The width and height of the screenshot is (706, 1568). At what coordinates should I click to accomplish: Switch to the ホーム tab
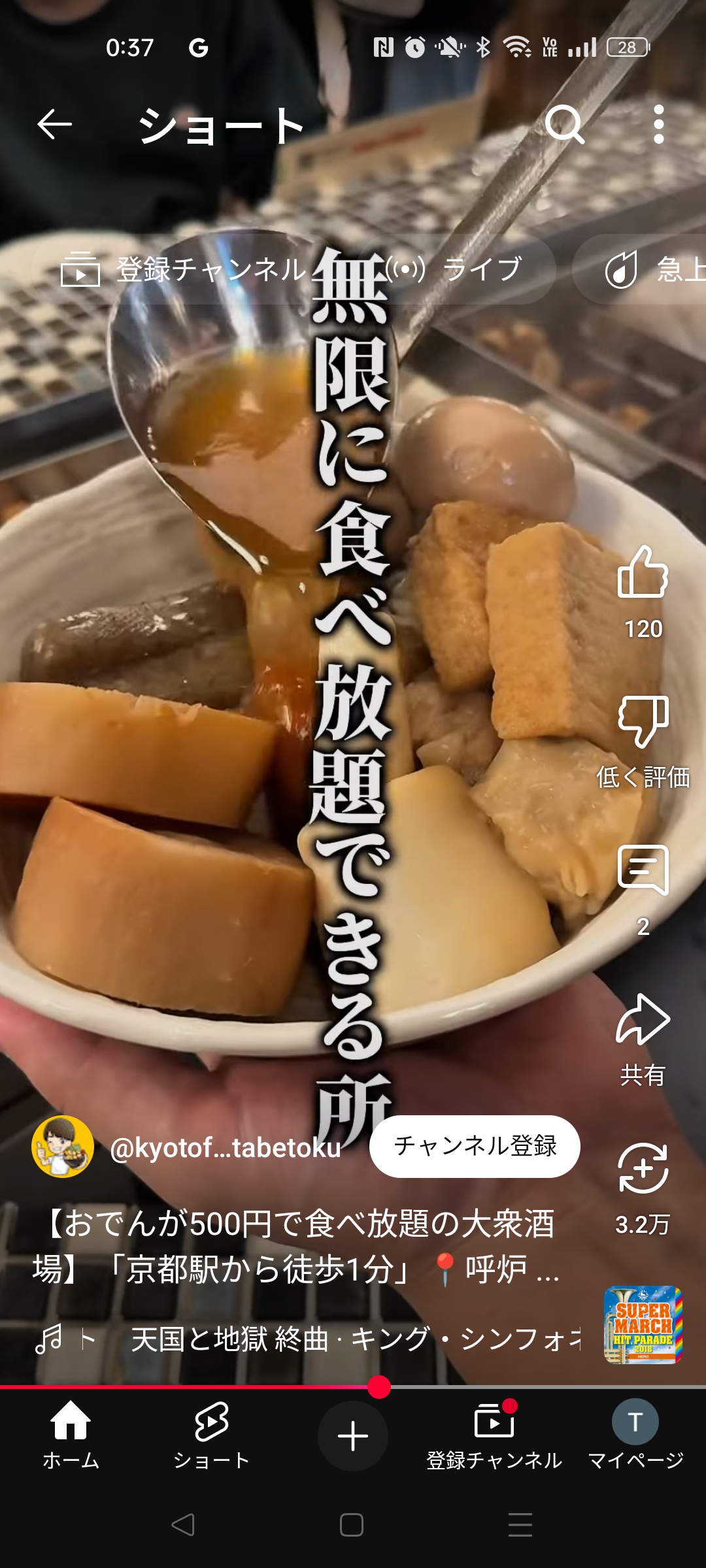[x=71, y=1435]
